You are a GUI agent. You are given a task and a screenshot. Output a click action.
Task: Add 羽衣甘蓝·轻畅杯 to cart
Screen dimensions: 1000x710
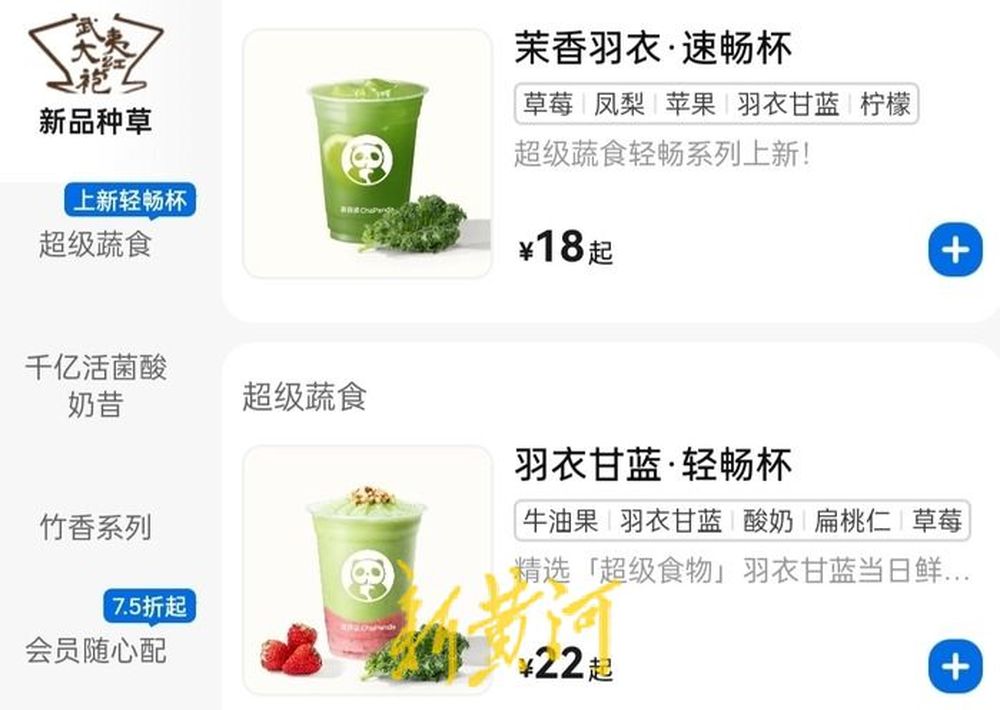point(955,666)
